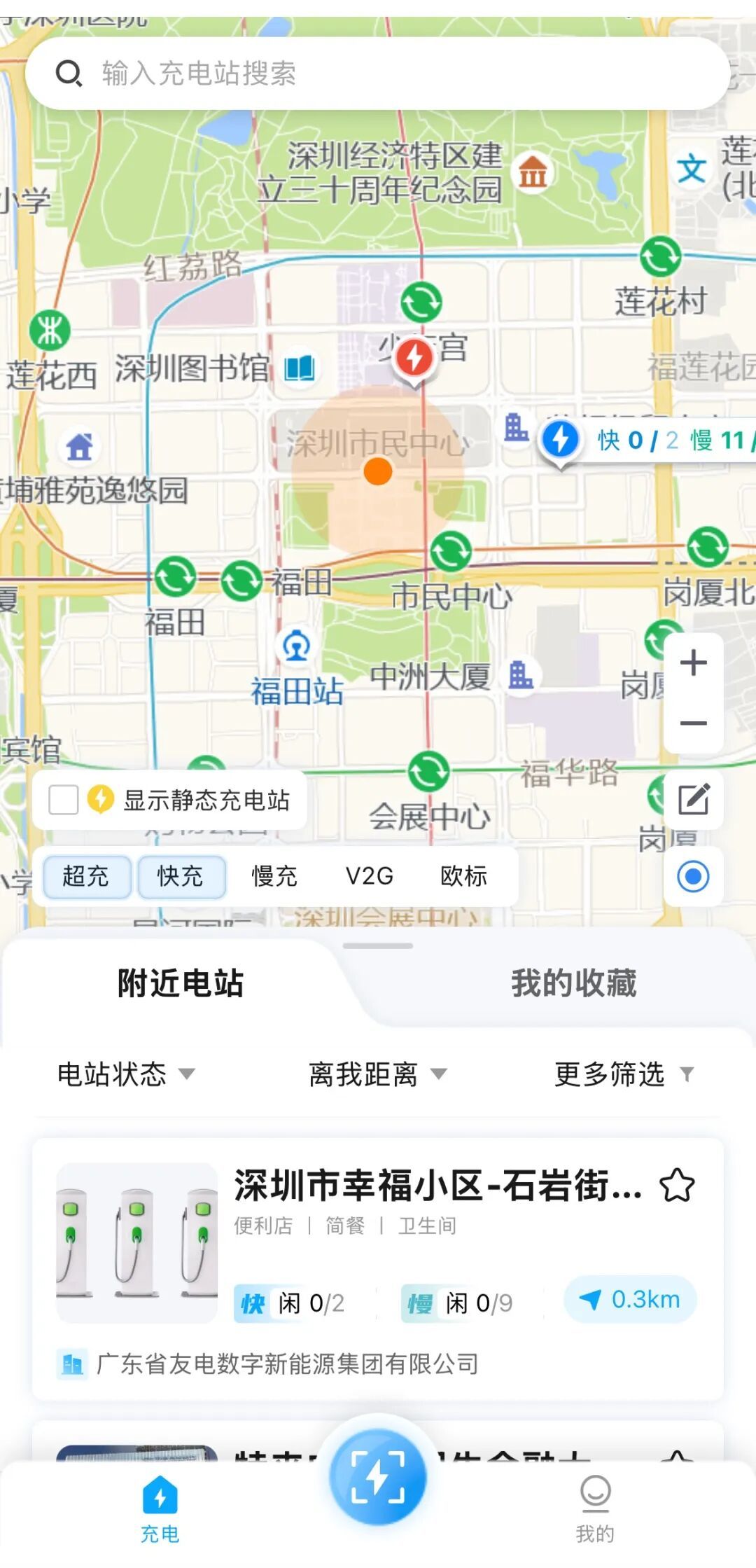Favorite the 深圳市幸福小区 station with star

tap(677, 1185)
